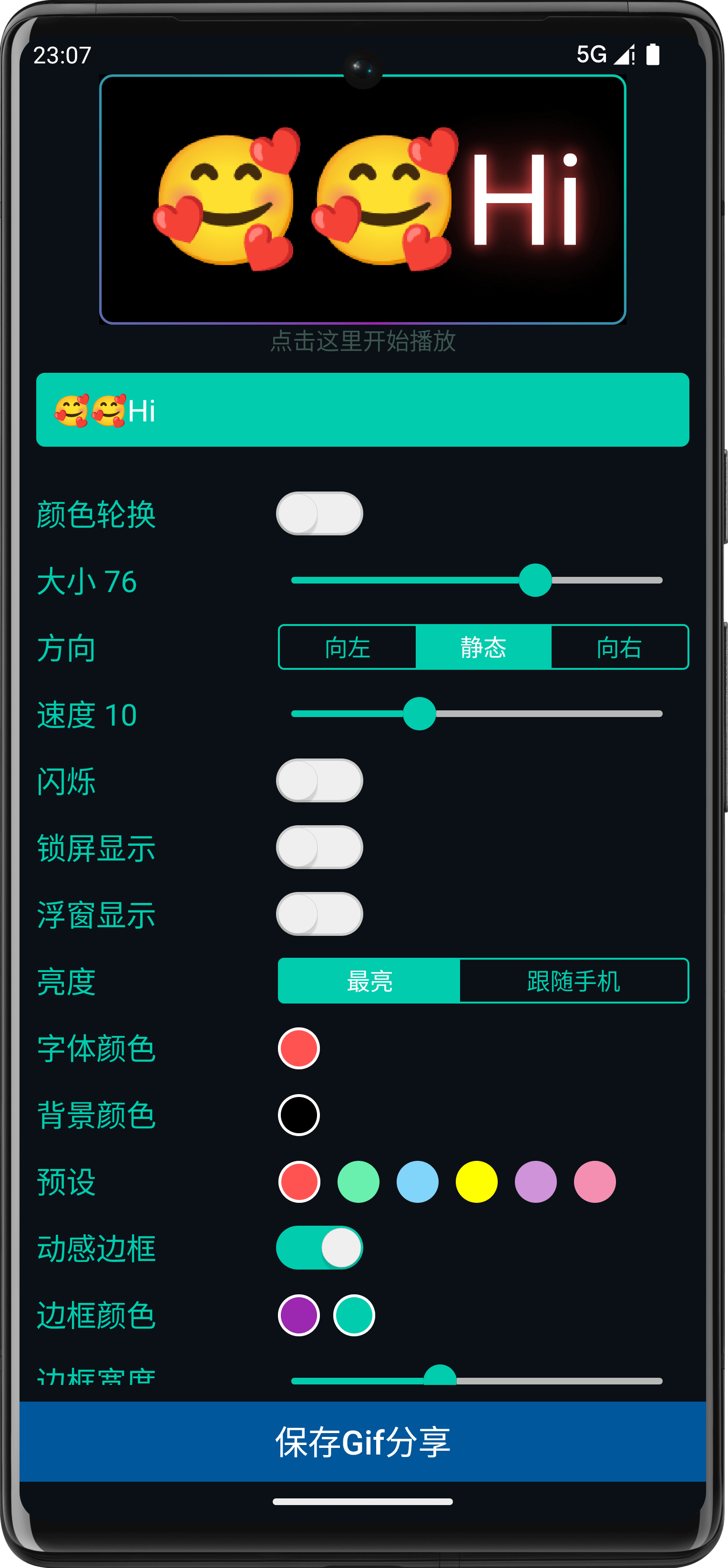Choose the light blue preset color
Screen dimensions: 728x1568
point(418,1181)
